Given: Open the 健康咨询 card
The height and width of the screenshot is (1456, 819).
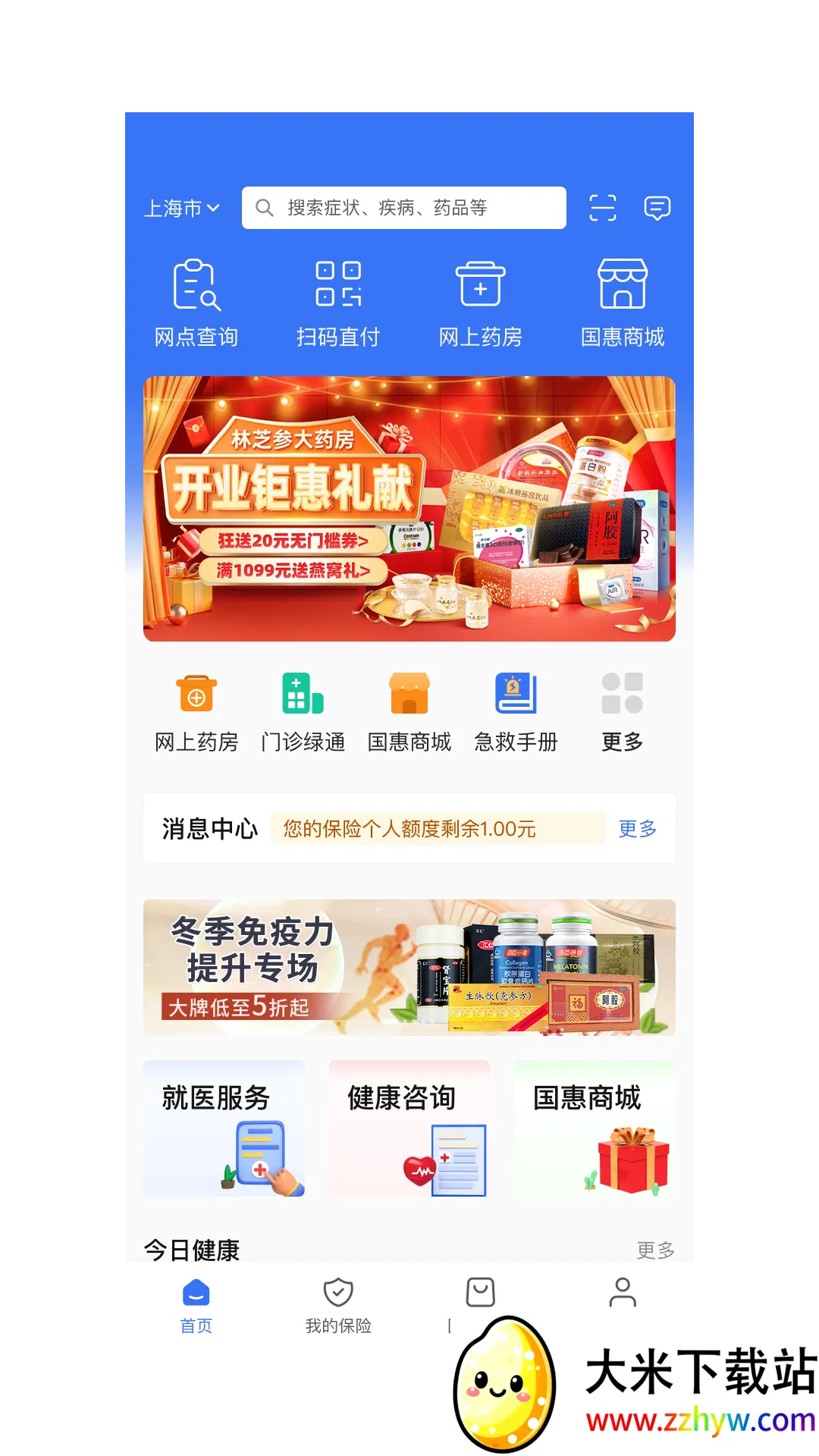Looking at the screenshot, I should (x=409, y=1128).
